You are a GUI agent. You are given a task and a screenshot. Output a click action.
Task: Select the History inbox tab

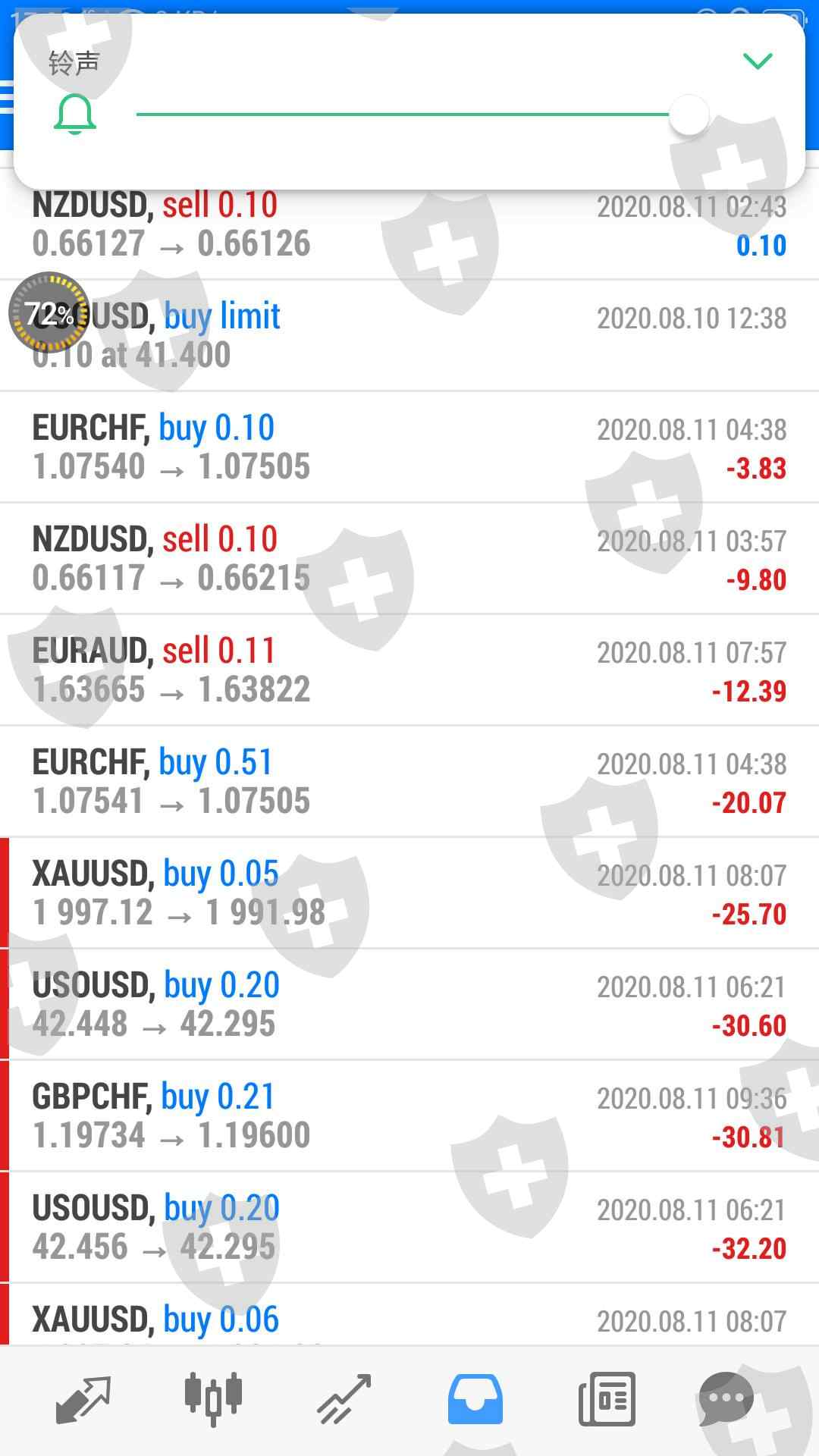coord(475,1399)
